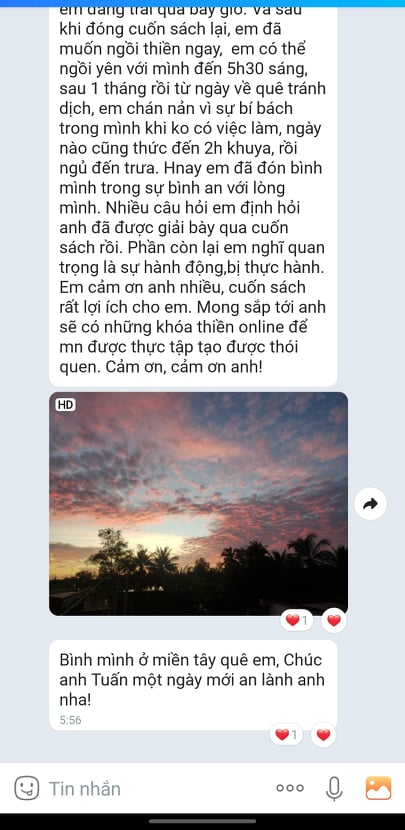Open more options with the three-dot icon
The height and width of the screenshot is (830, 405).
pos(290,788)
